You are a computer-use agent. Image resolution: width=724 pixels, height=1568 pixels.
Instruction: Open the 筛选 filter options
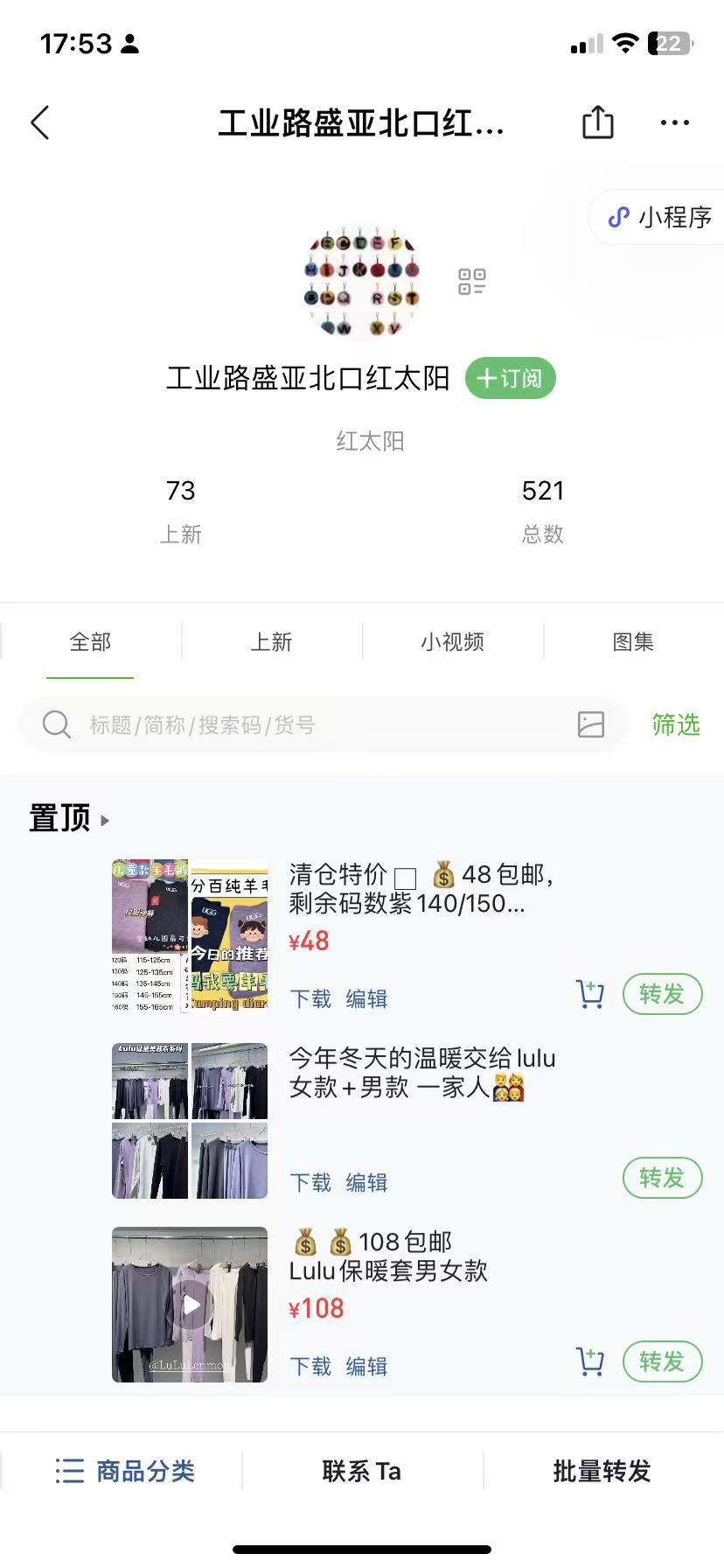click(x=675, y=724)
